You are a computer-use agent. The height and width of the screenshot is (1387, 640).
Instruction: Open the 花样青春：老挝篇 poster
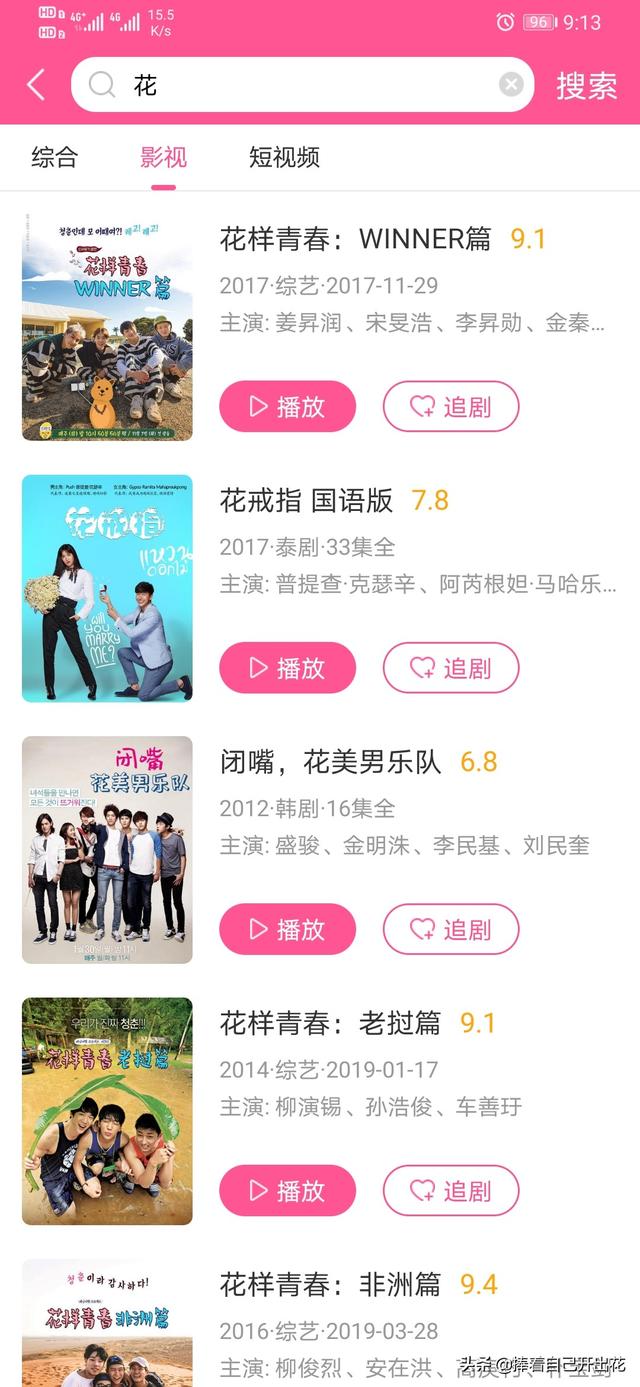point(107,1111)
